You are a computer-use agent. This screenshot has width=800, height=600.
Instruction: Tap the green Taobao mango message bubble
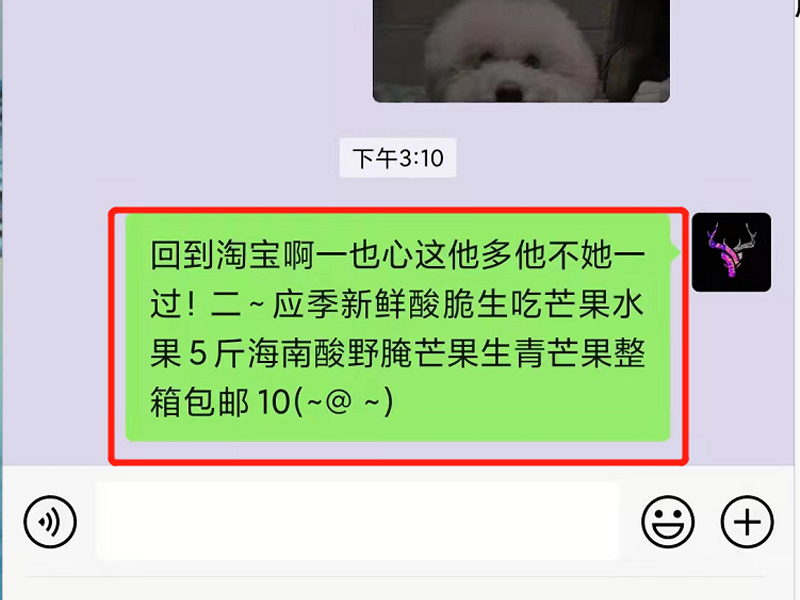pos(398,327)
